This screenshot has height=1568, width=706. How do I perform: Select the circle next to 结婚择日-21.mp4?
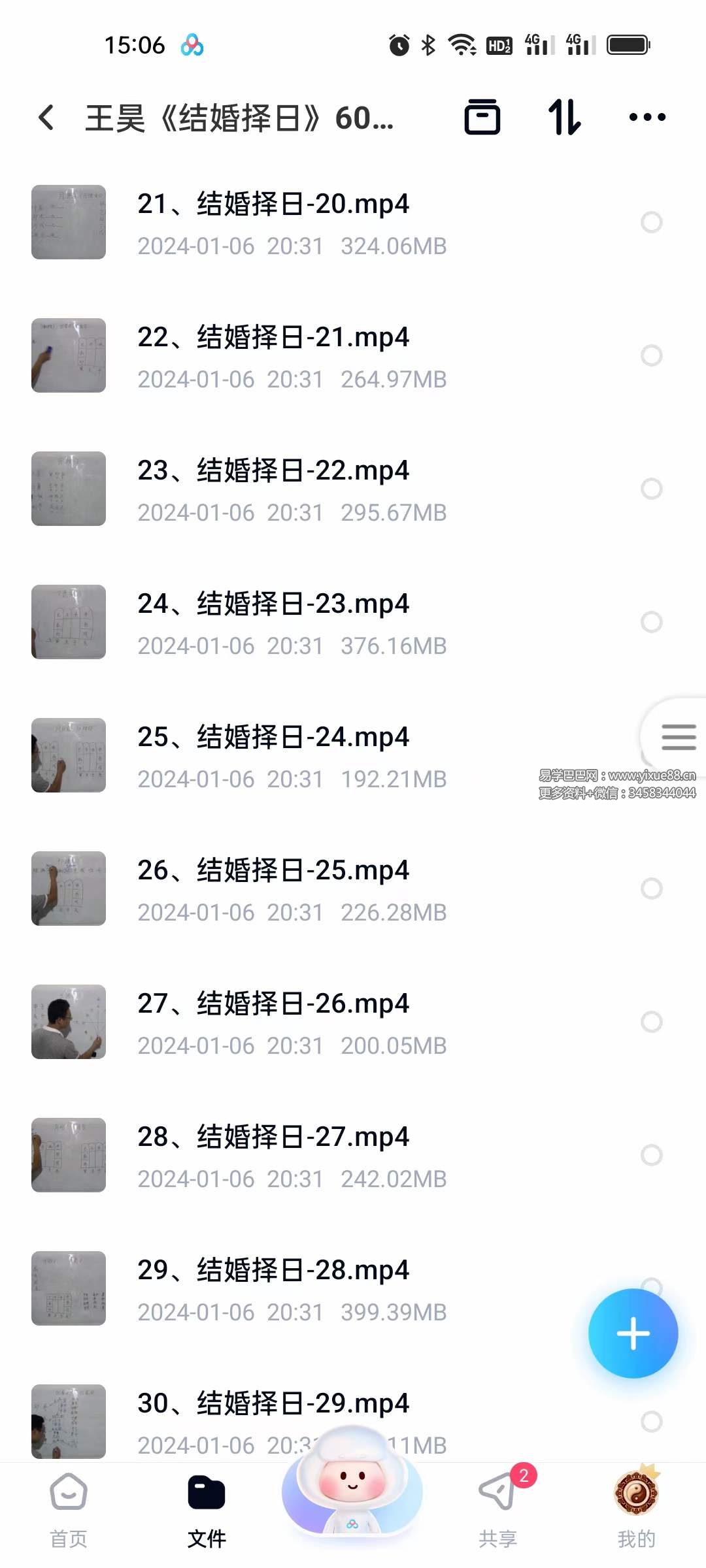pyautogui.click(x=651, y=355)
